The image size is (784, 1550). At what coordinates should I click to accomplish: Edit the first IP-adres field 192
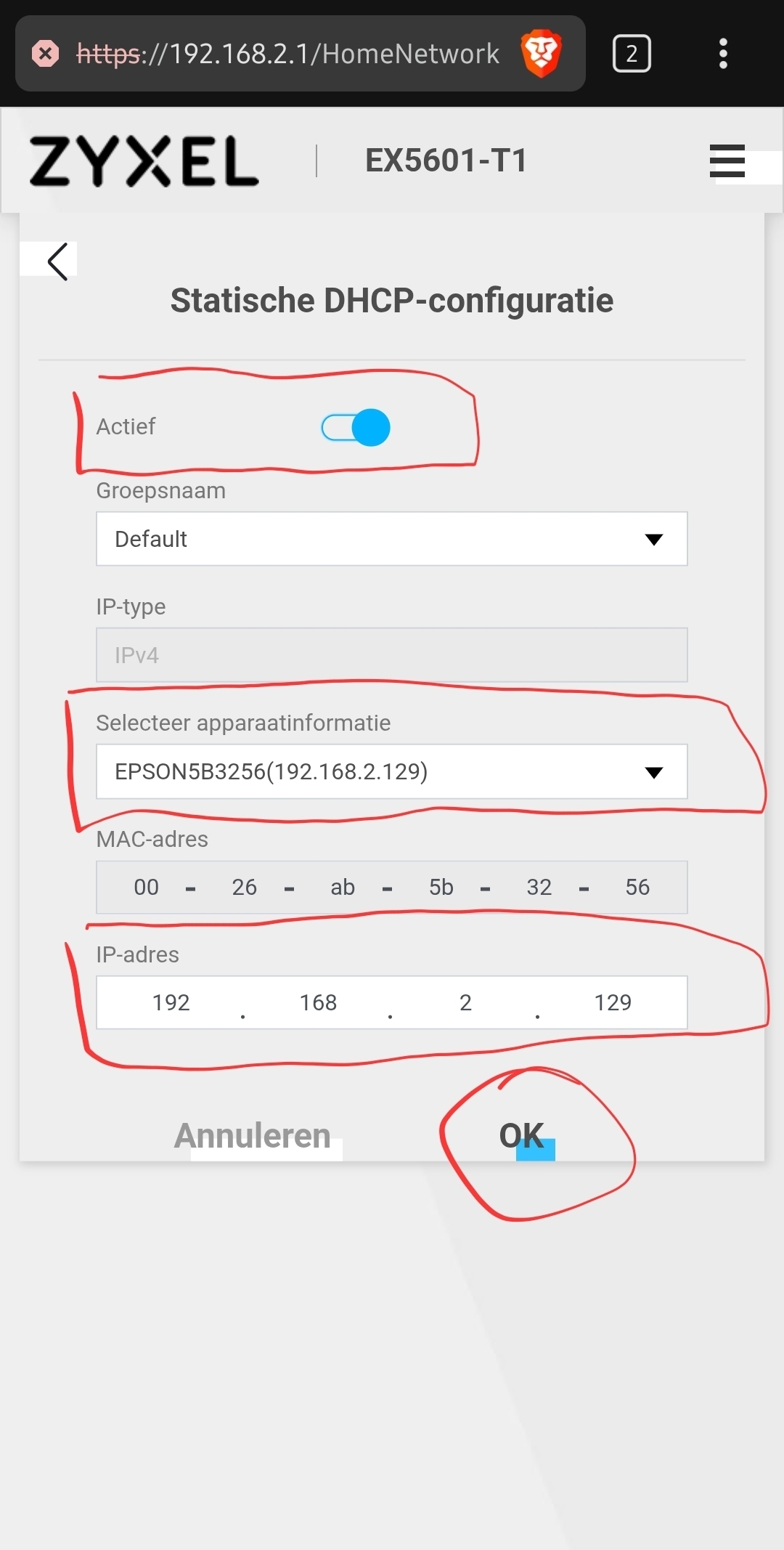[x=171, y=1002]
